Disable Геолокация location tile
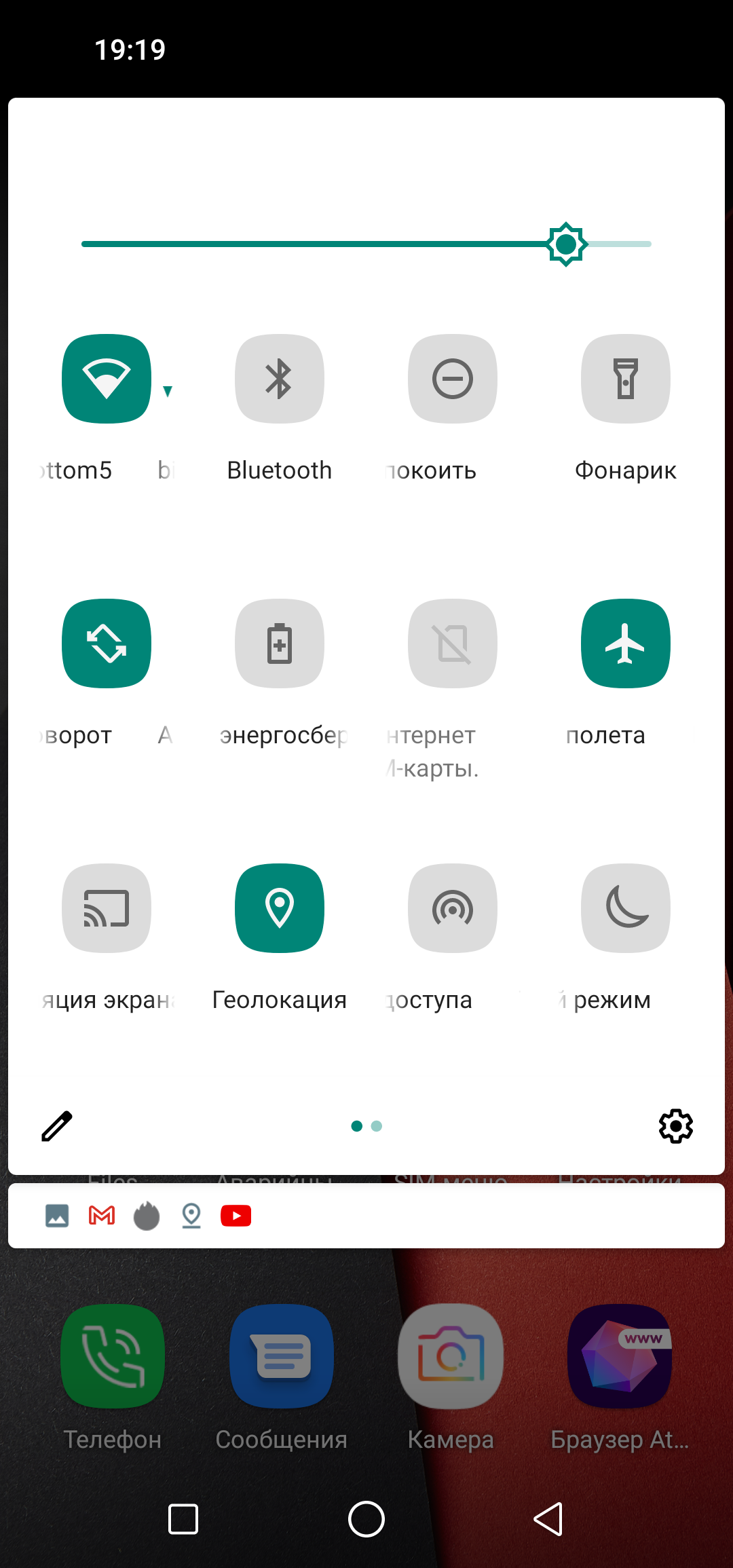Image resolution: width=733 pixels, height=1568 pixels. pos(280,908)
